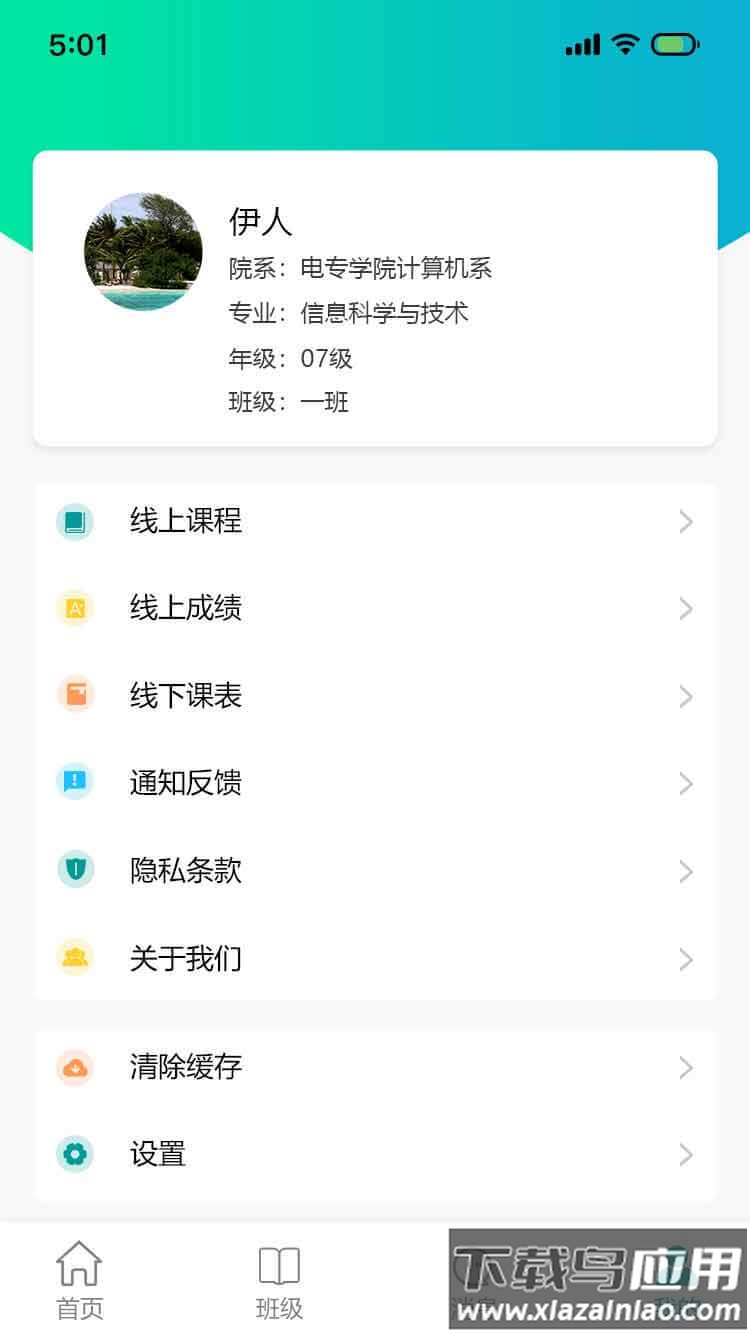
Task: Click the Wi-Fi indicator in status bar
Action: [625, 44]
